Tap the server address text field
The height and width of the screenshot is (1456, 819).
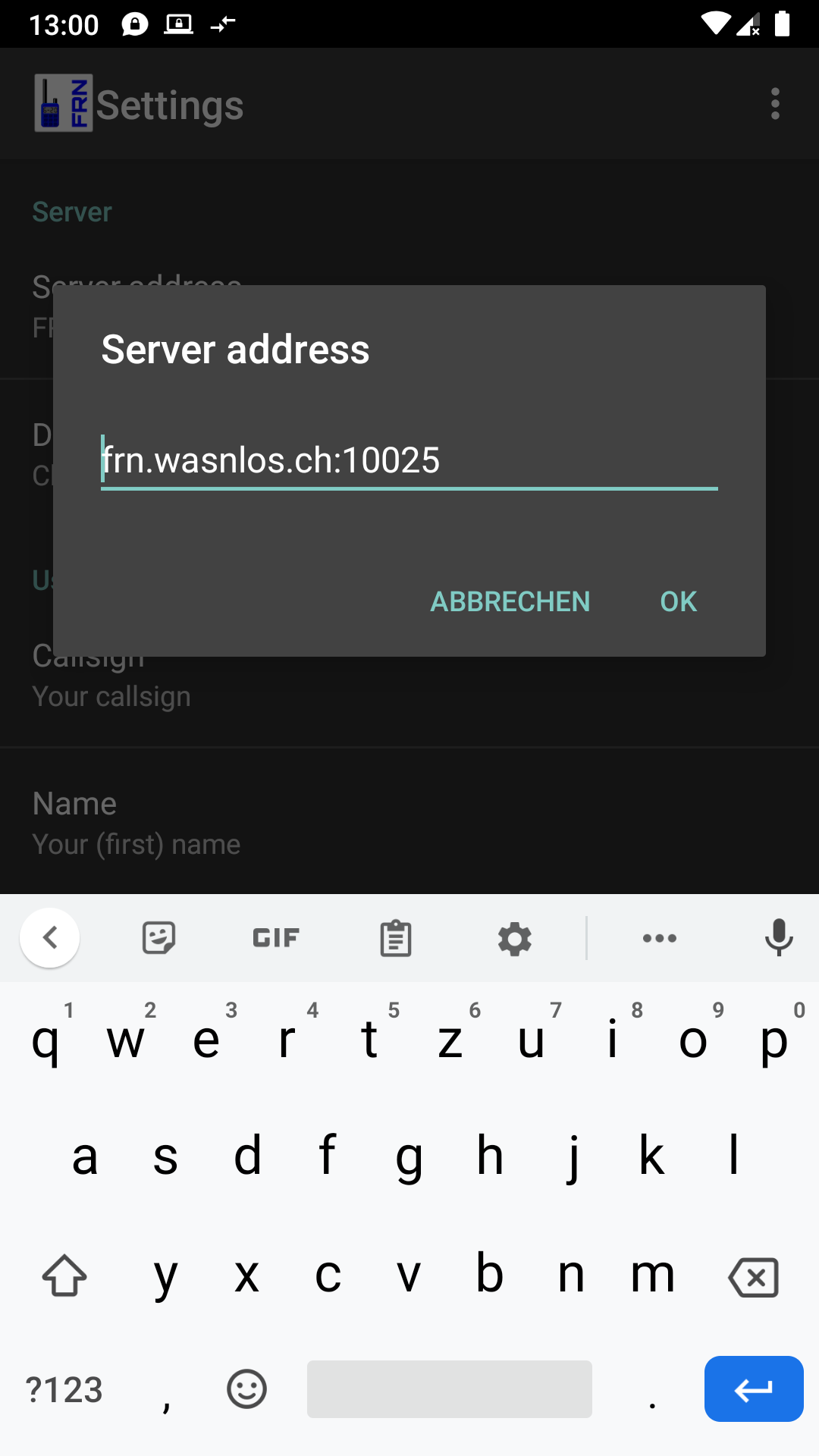coord(409,460)
